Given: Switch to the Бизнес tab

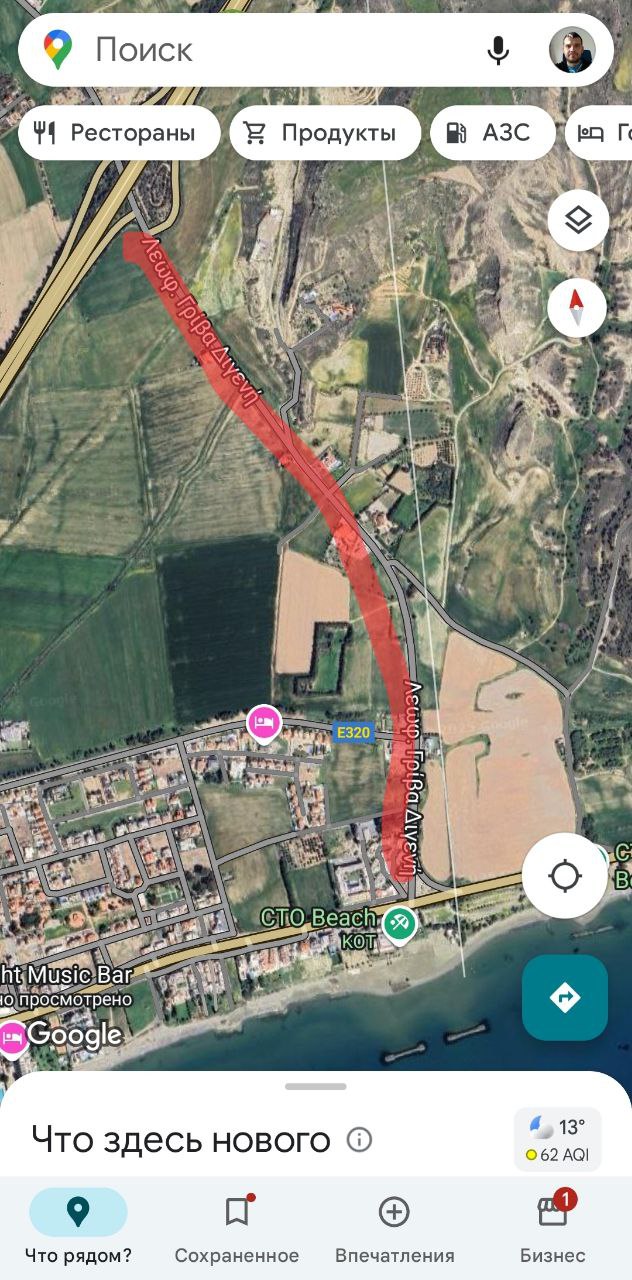Looking at the screenshot, I should 552,1227.
